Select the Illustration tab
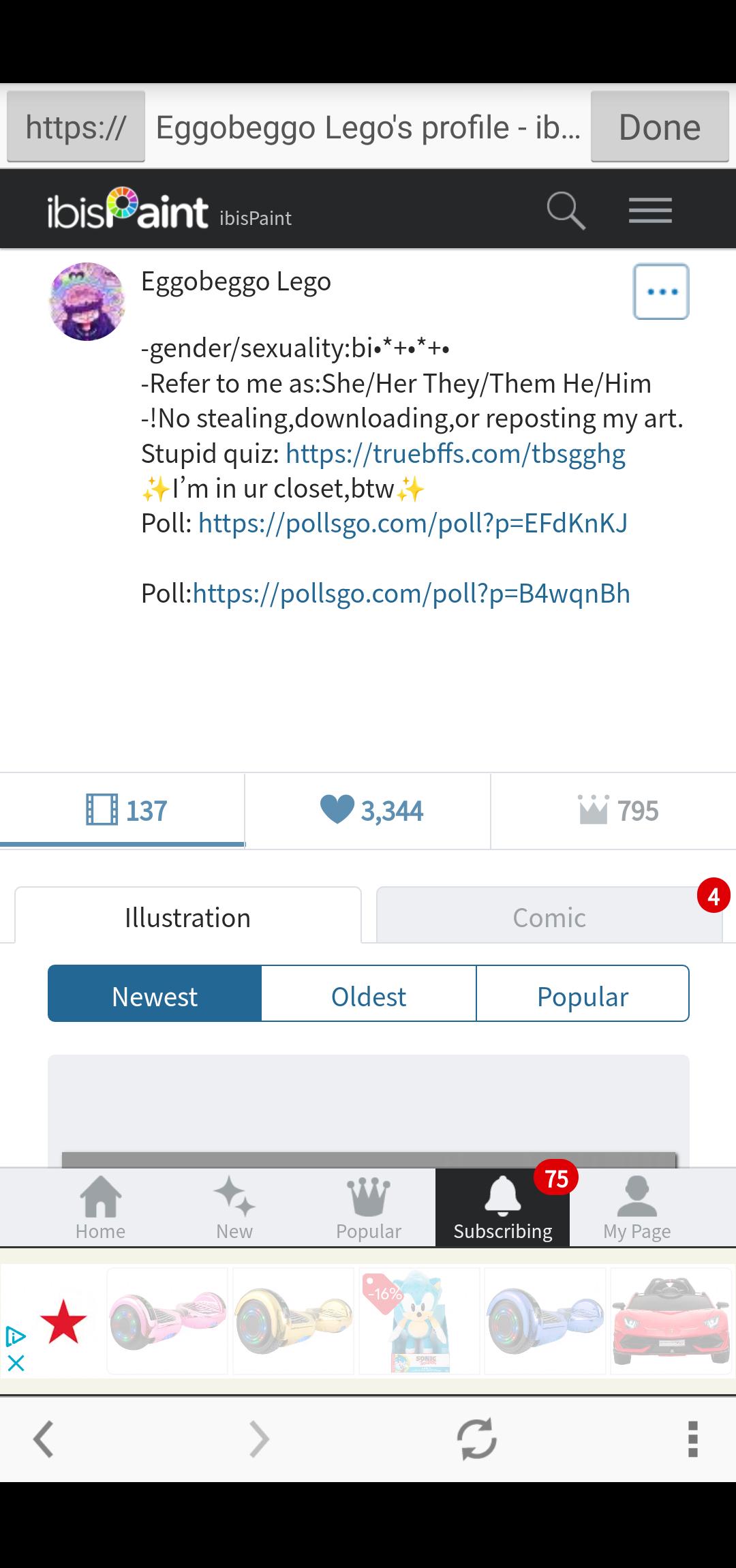 point(187,918)
